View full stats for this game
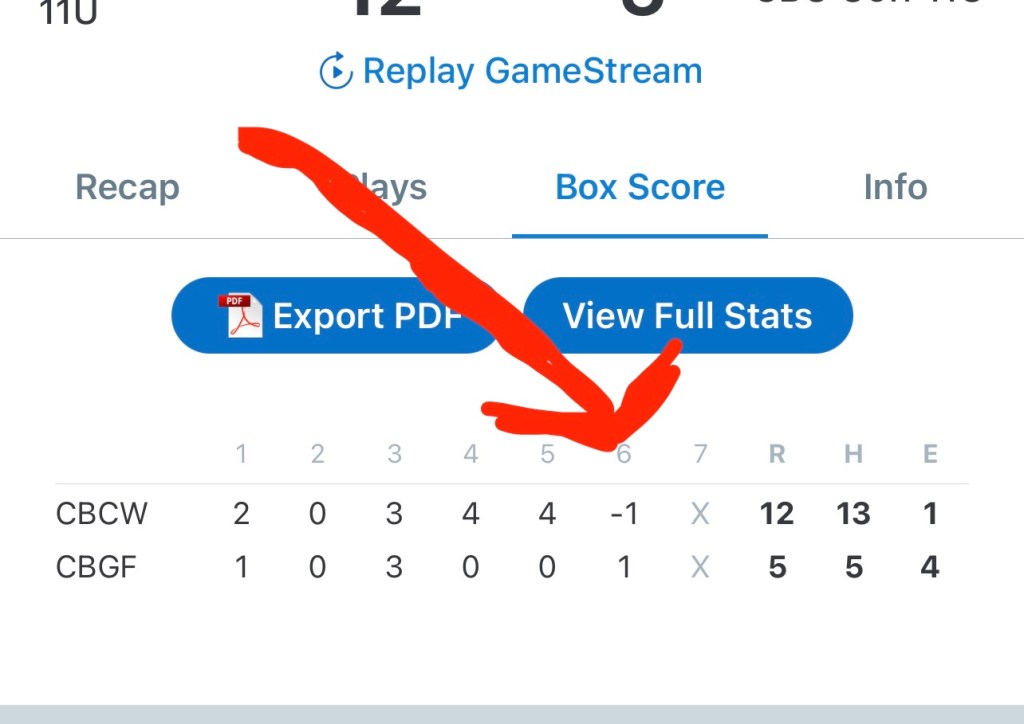The image size is (1024, 724). point(688,316)
